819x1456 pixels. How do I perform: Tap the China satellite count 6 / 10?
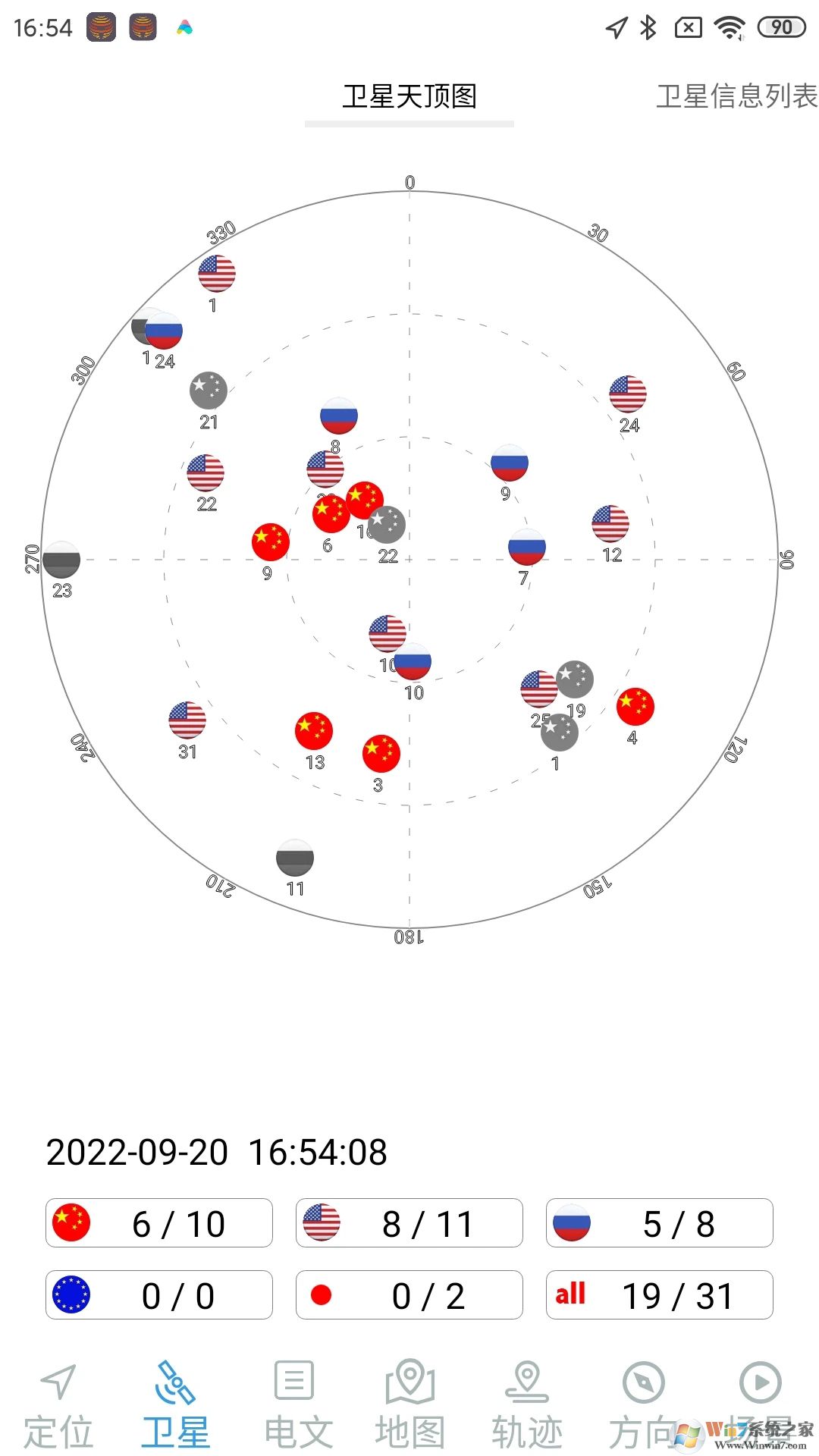(x=159, y=1223)
